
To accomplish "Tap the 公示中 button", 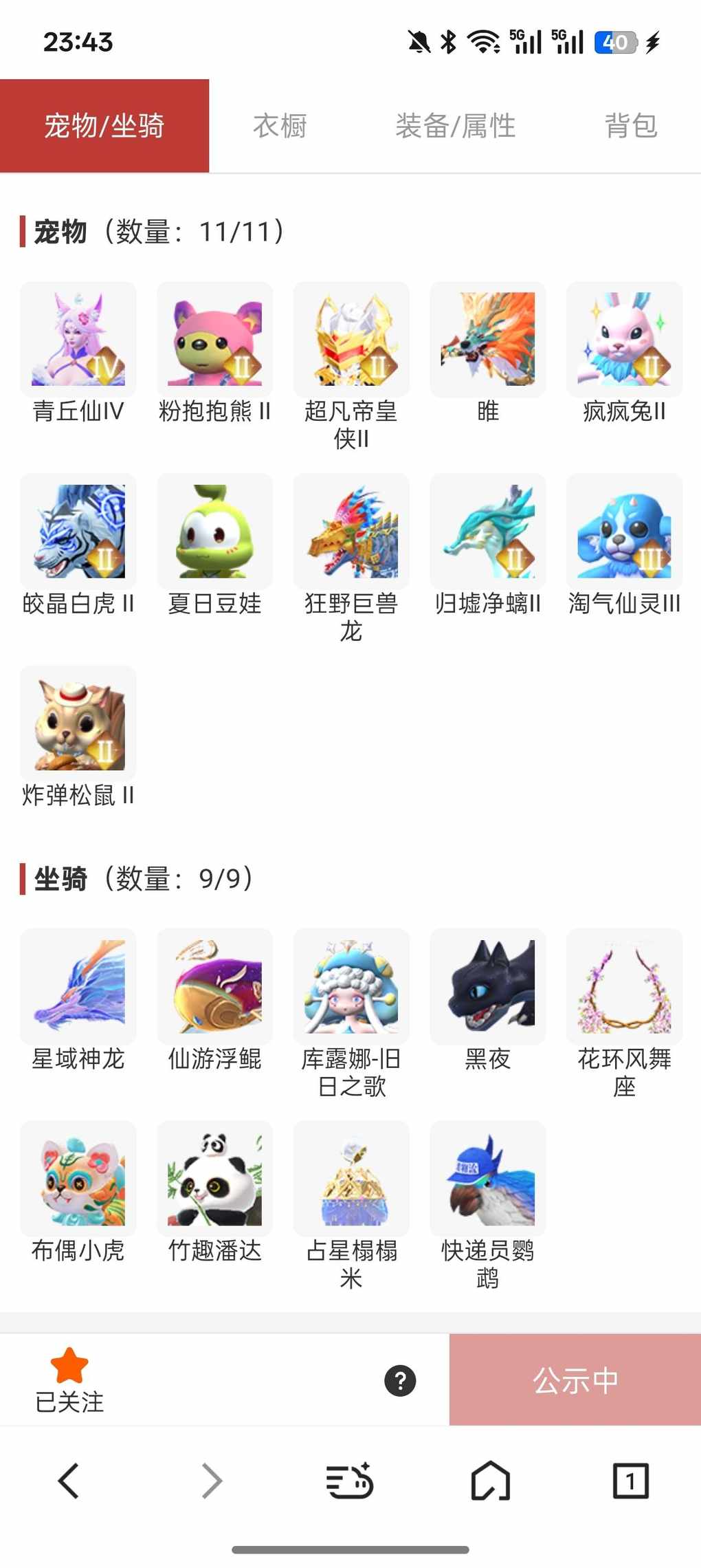I will pyautogui.click(x=575, y=1380).
